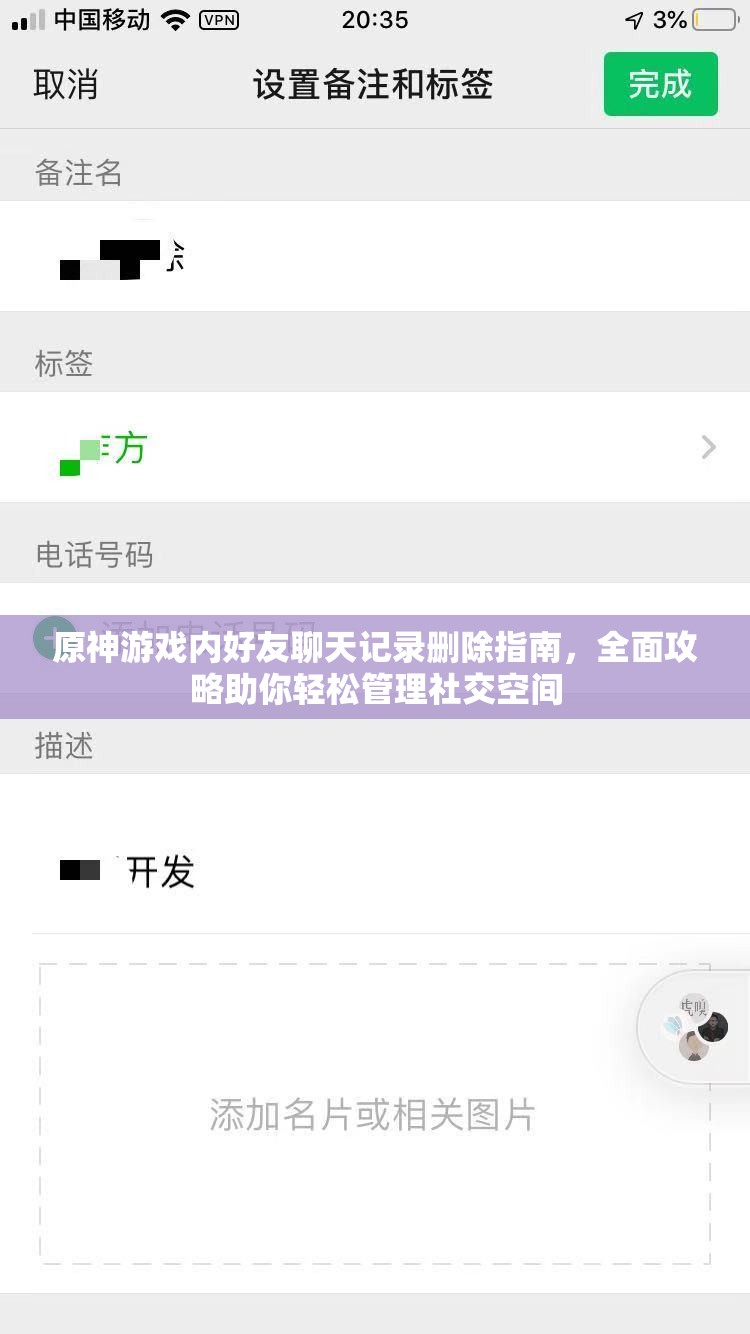Tap the battery indicator showing 3%
This screenshot has width=750, height=1334.
(708, 18)
